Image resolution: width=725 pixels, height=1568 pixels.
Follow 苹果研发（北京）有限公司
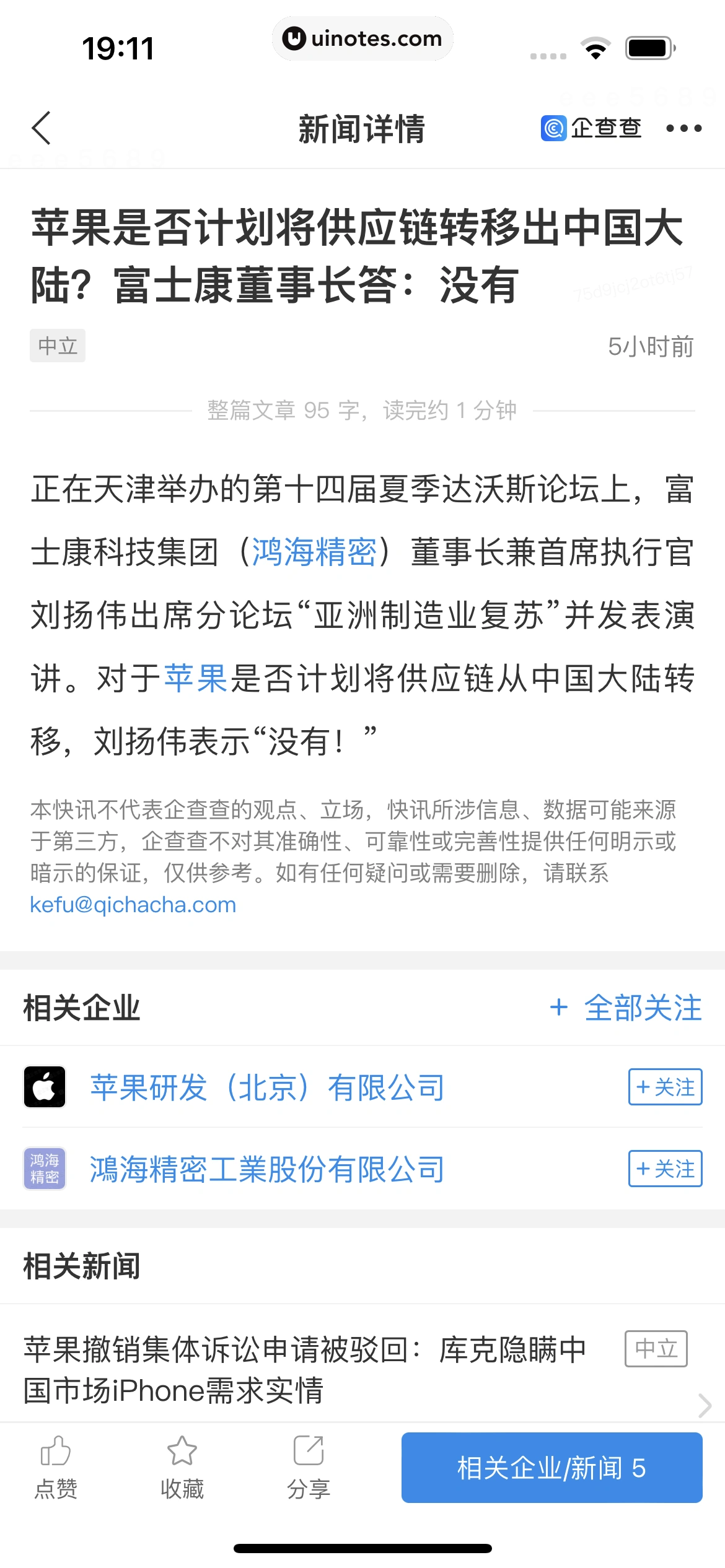(665, 1087)
